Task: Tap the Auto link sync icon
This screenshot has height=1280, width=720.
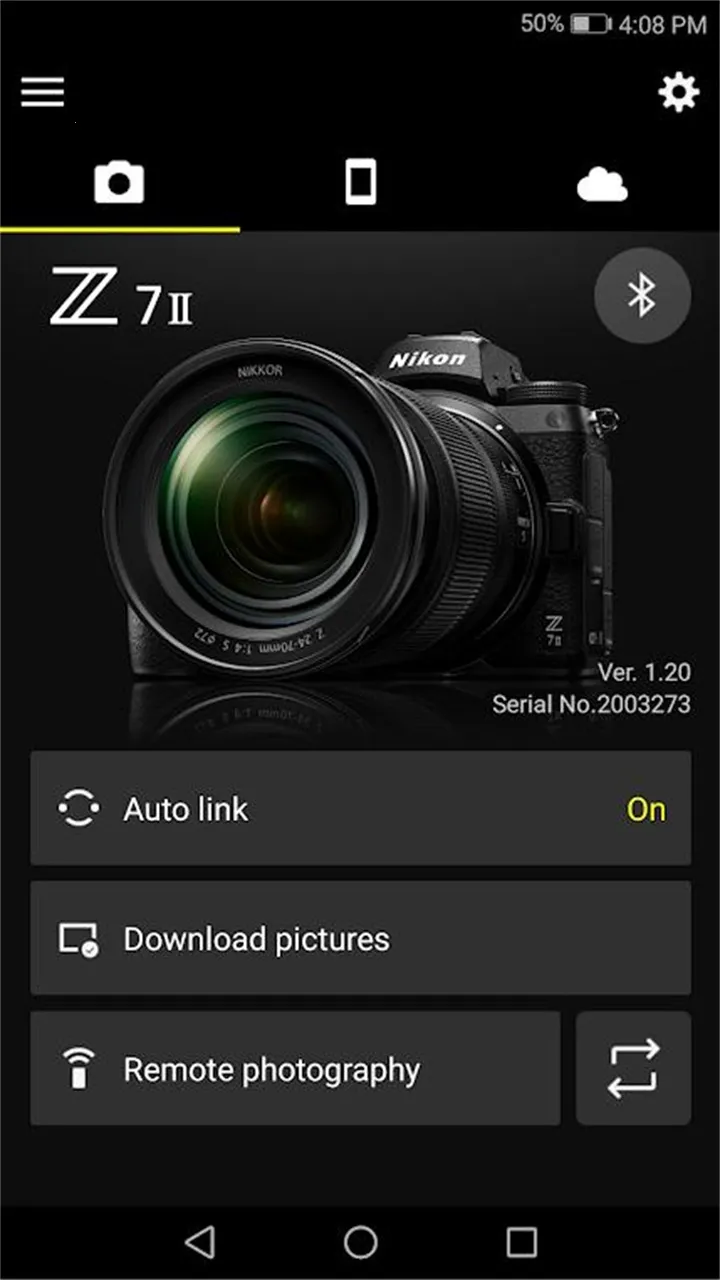Action: (x=78, y=807)
